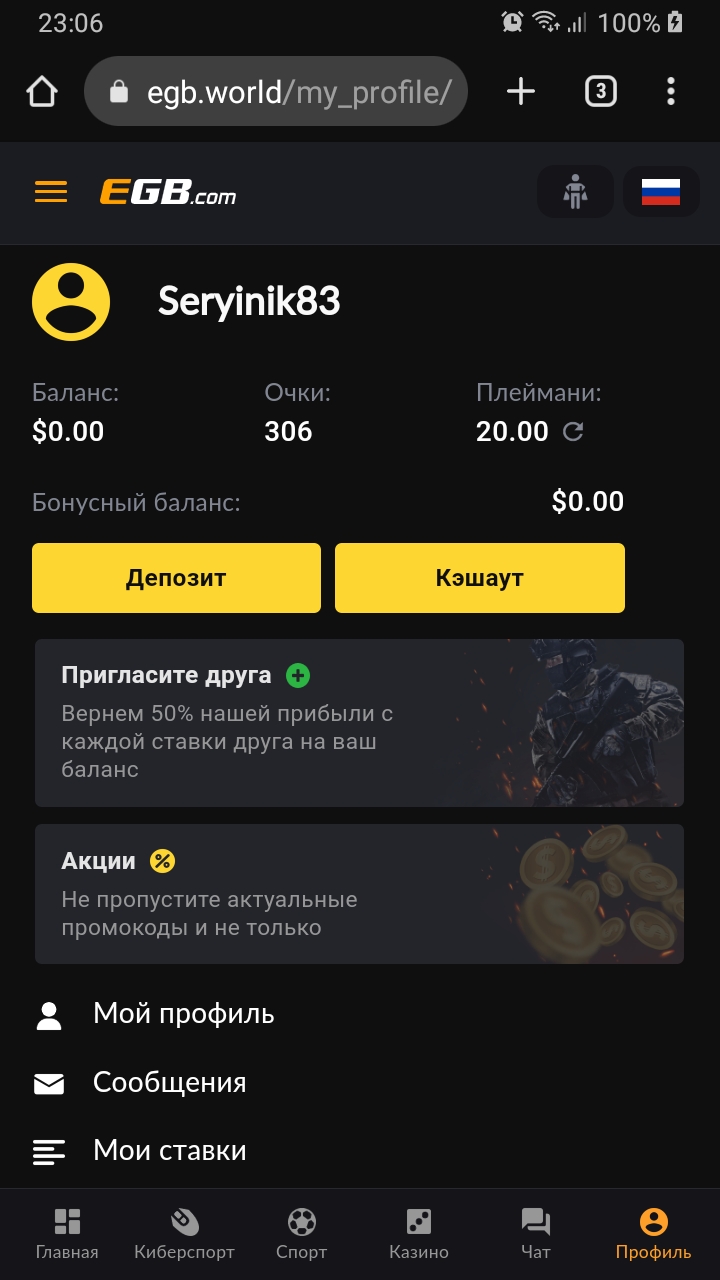Open the responsible gaming icon in the header
This screenshot has width=720, height=1280.
(x=575, y=191)
